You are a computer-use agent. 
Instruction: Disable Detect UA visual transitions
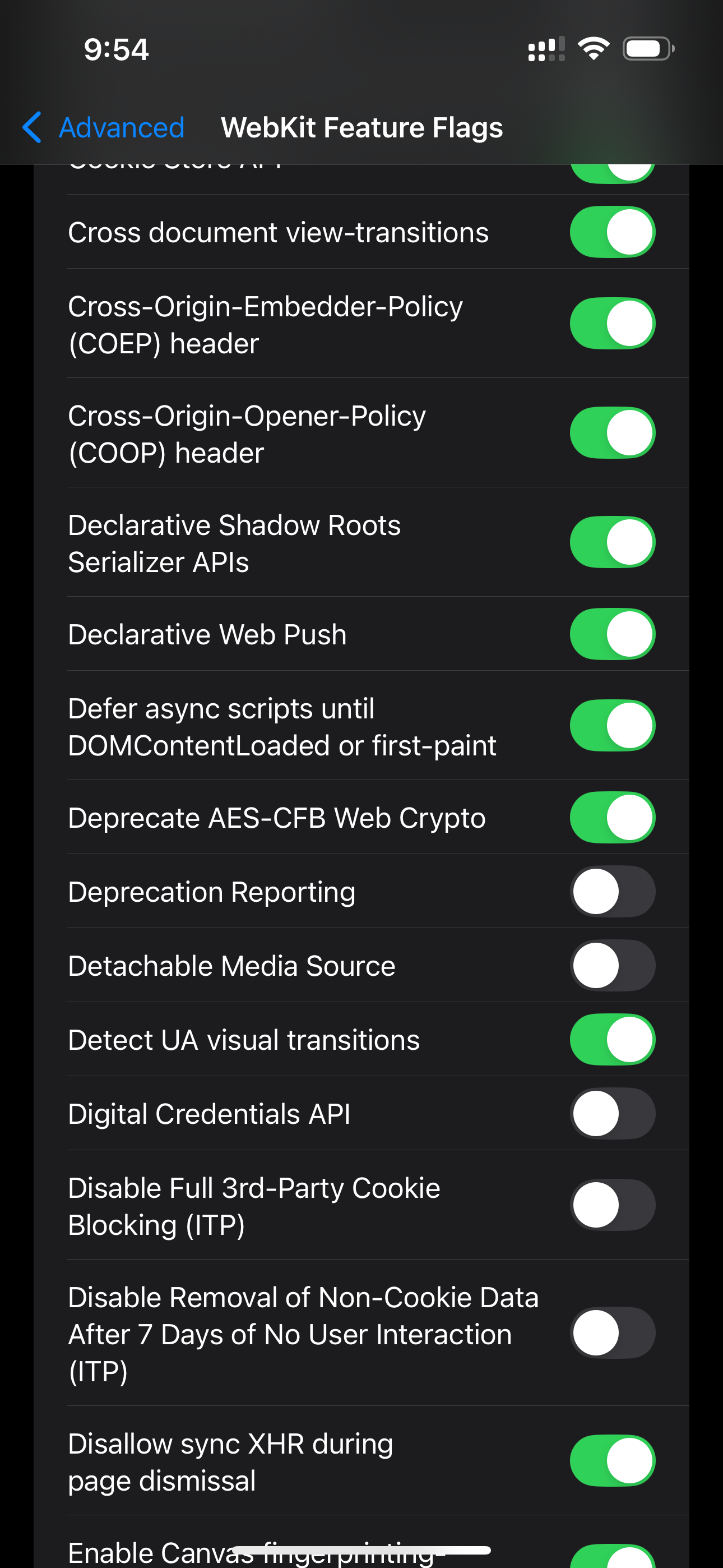[612, 1040]
